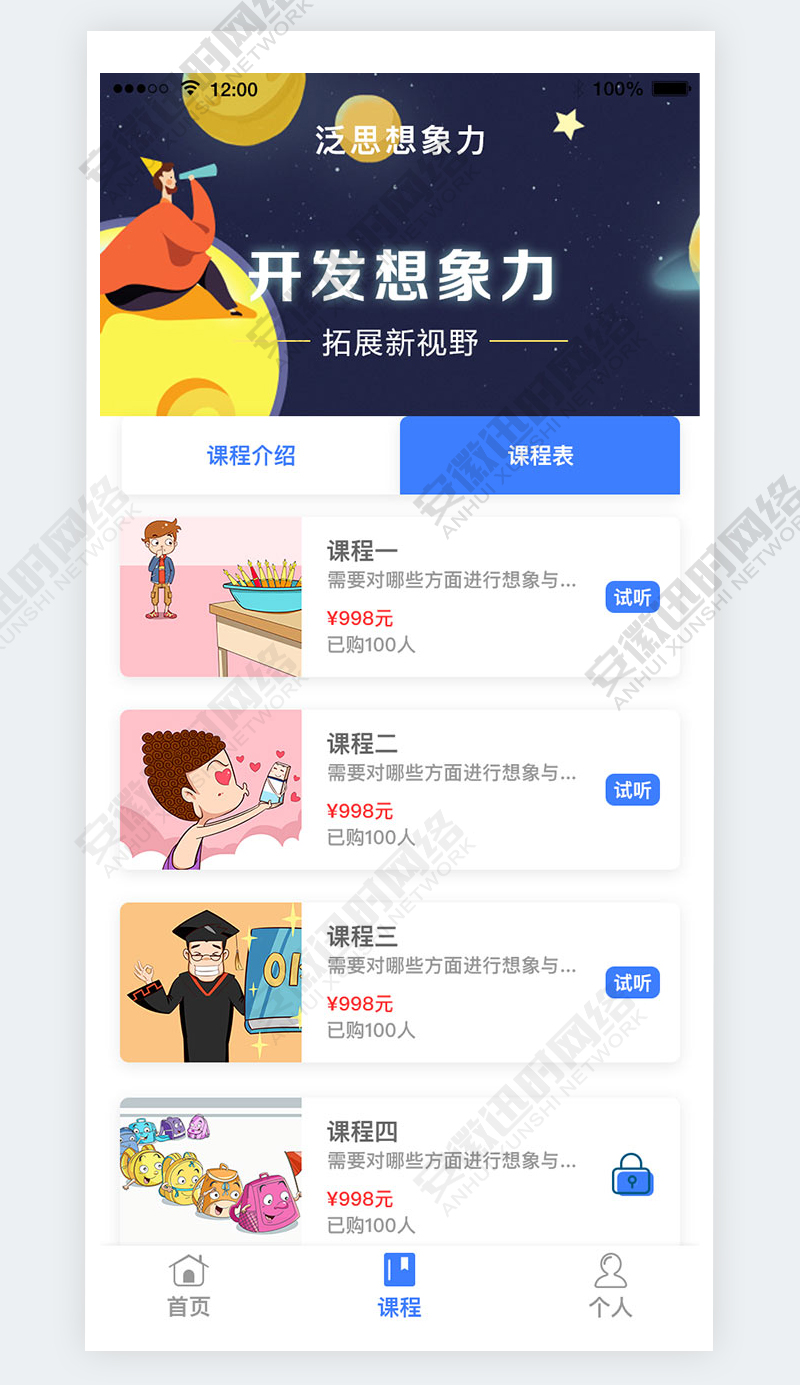Screen dimensions: 800x1385
Task: Switch to the 课程介绍 tab
Action: [x=251, y=456]
